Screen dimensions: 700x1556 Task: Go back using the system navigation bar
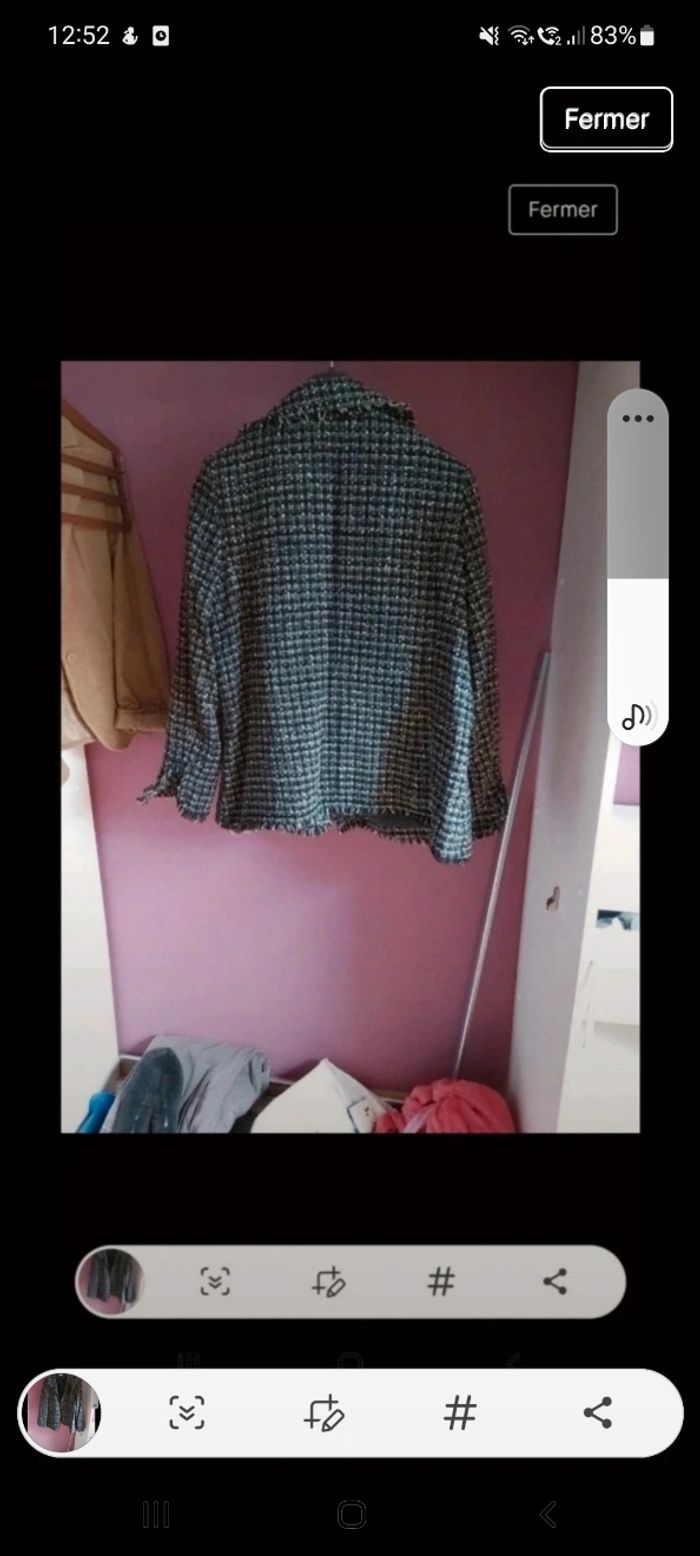point(547,1514)
